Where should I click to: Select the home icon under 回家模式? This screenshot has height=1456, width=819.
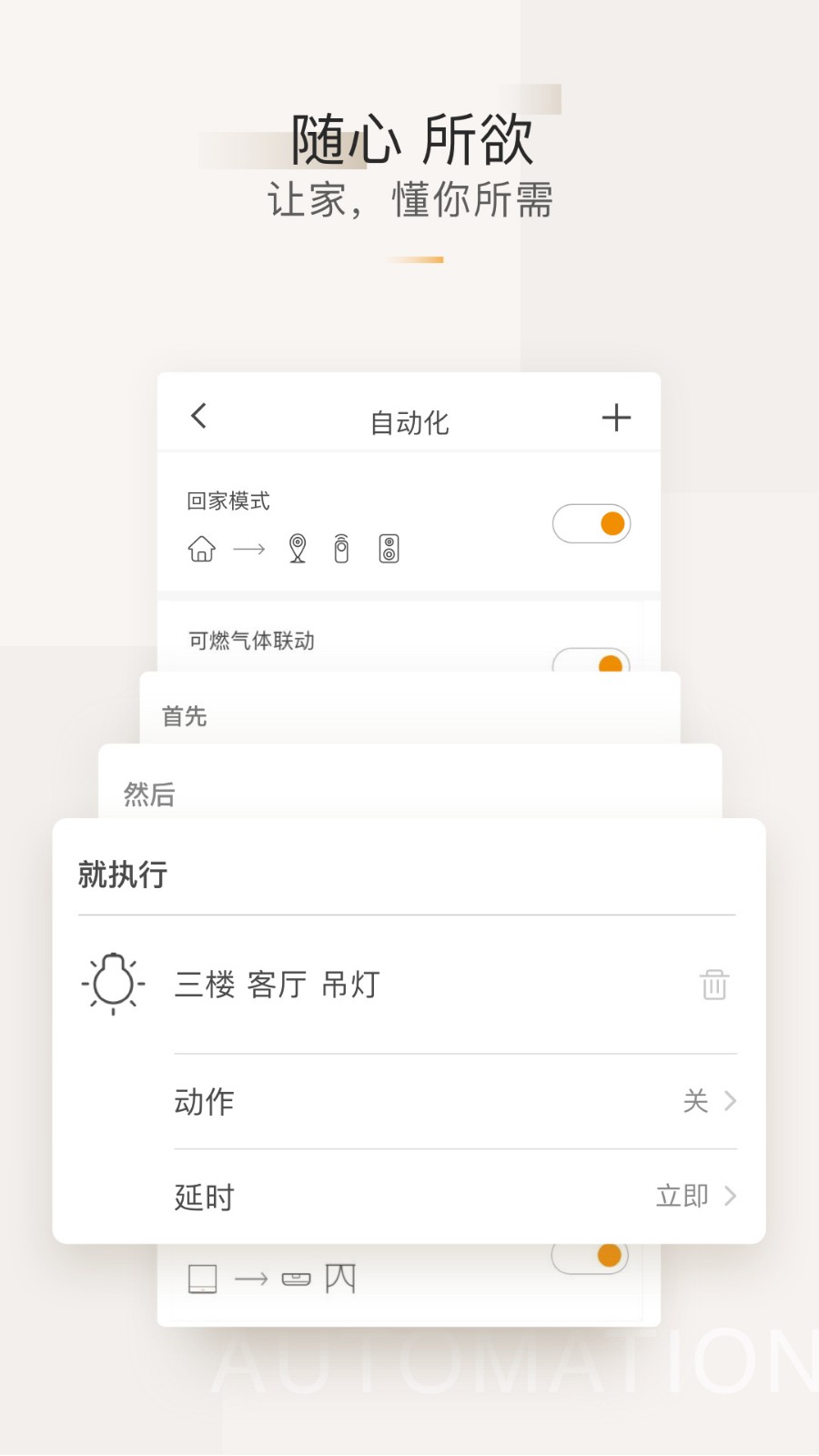coord(202,549)
